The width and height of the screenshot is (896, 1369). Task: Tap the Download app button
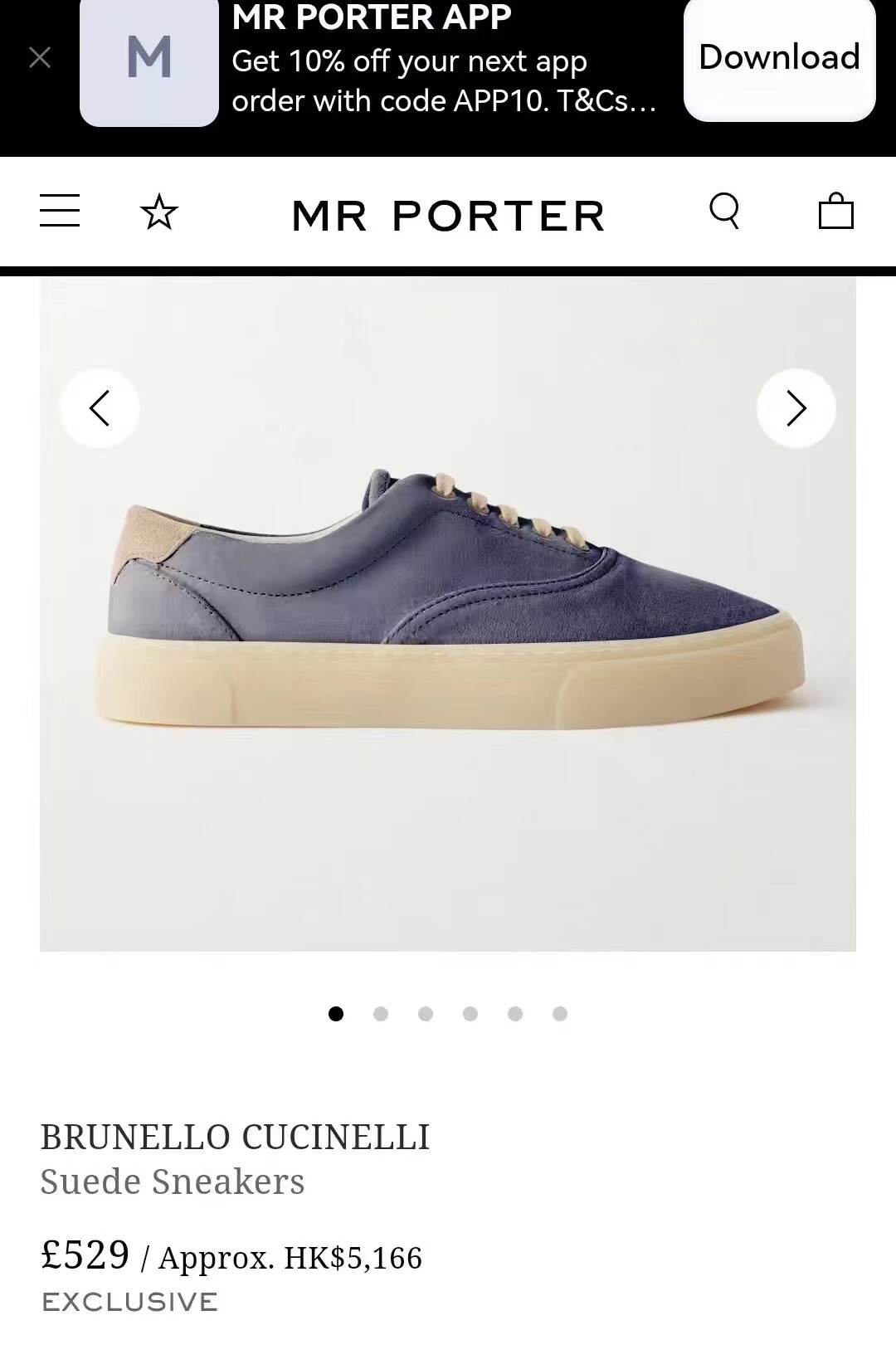tap(779, 58)
